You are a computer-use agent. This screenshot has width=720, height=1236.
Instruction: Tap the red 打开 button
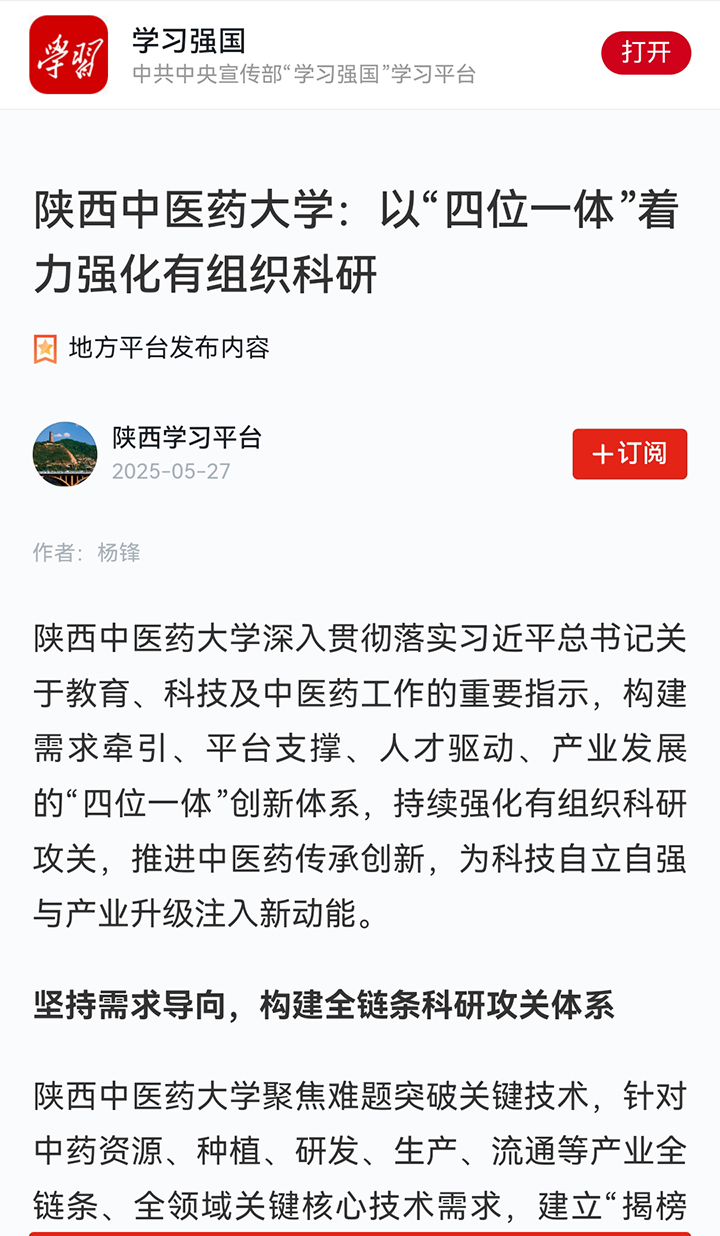(x=646, y=53)
